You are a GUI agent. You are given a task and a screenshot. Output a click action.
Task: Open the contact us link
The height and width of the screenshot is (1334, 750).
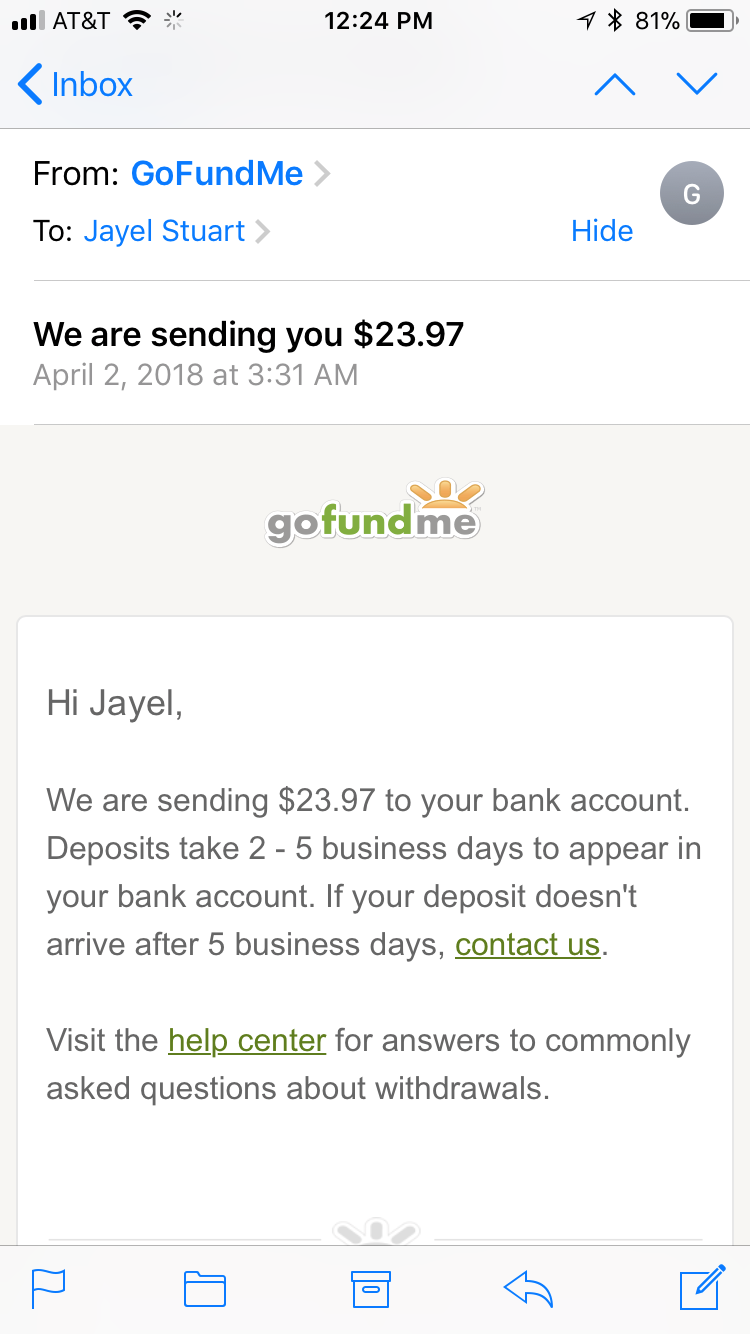tap(528, 944)
